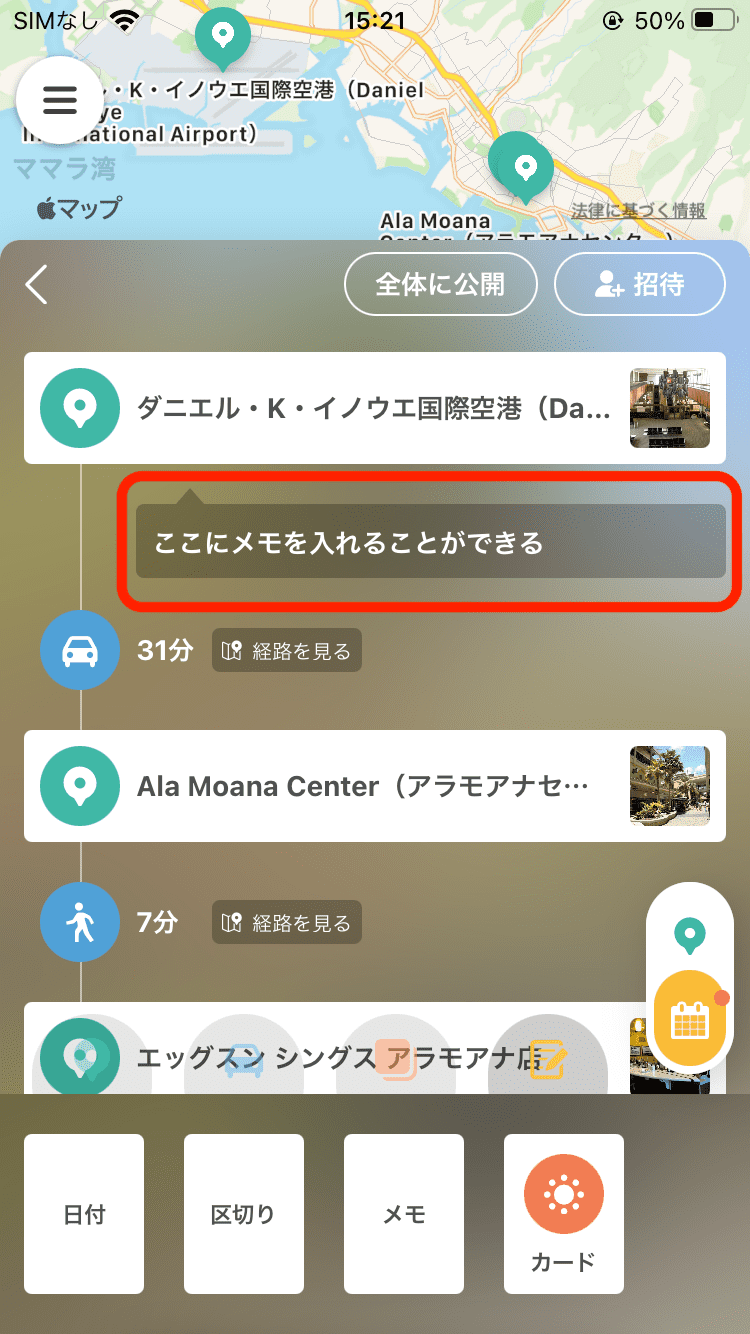Add a 区切り divider item
The width and height of the screenshot is (750, 1334).
coord(243,1214)
